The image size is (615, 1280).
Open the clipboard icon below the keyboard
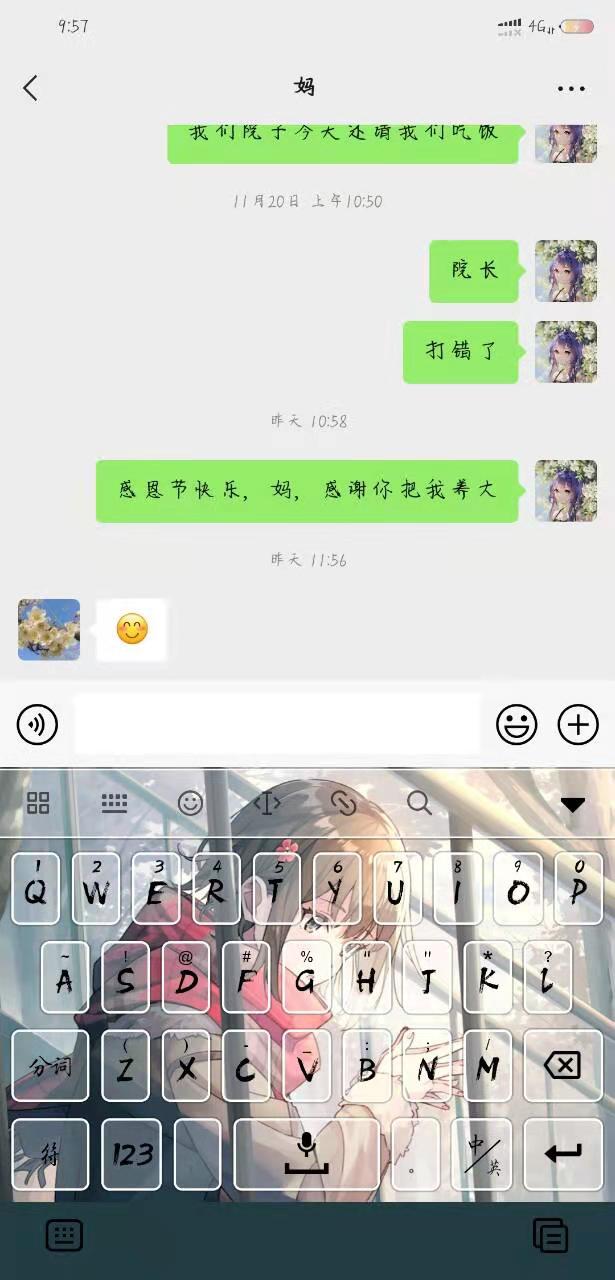[x=550, y=1236]
